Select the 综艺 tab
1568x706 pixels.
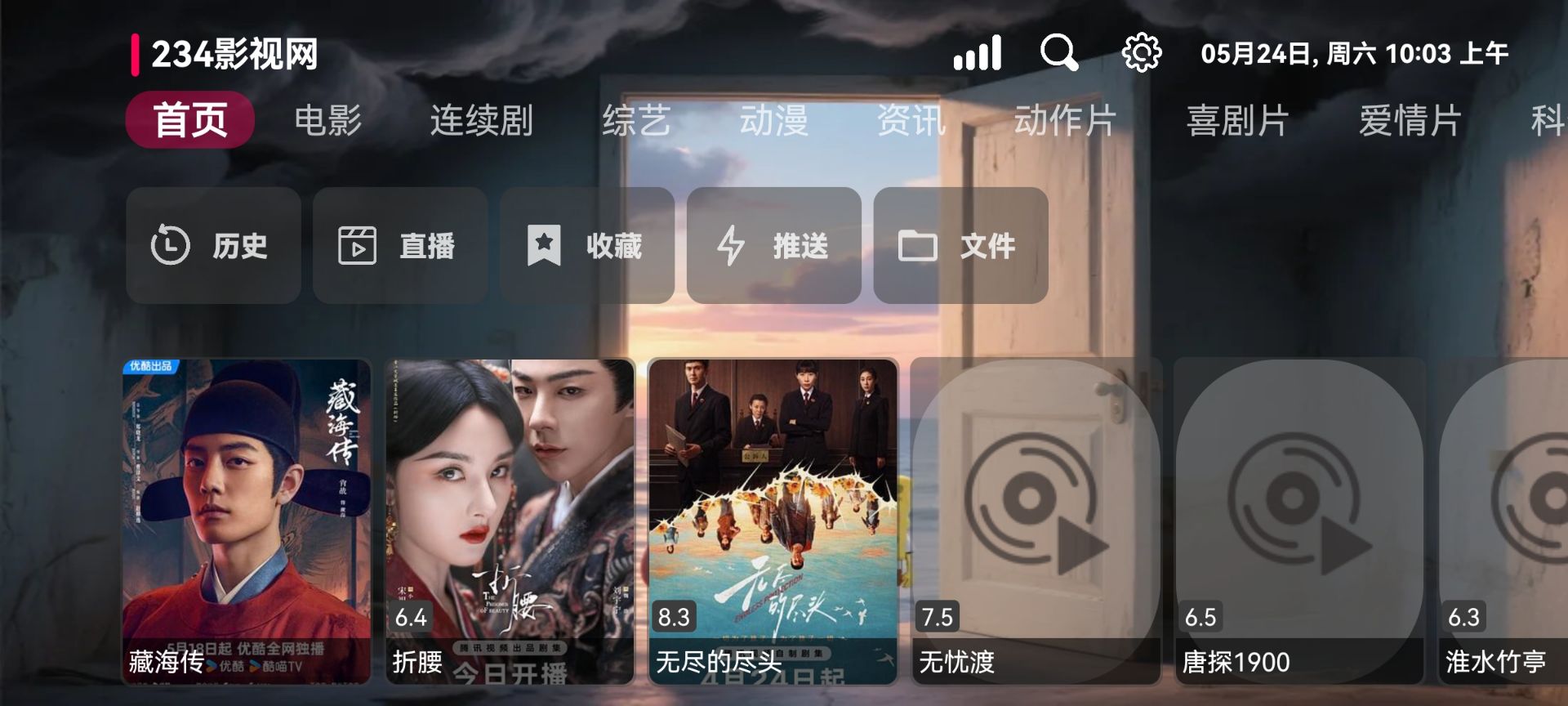pos(636,120)
